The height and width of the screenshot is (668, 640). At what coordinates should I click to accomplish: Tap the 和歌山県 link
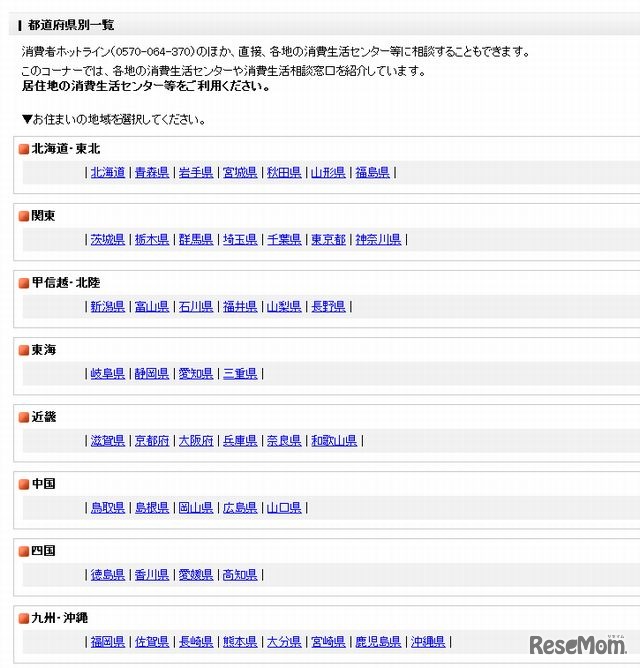334,441
